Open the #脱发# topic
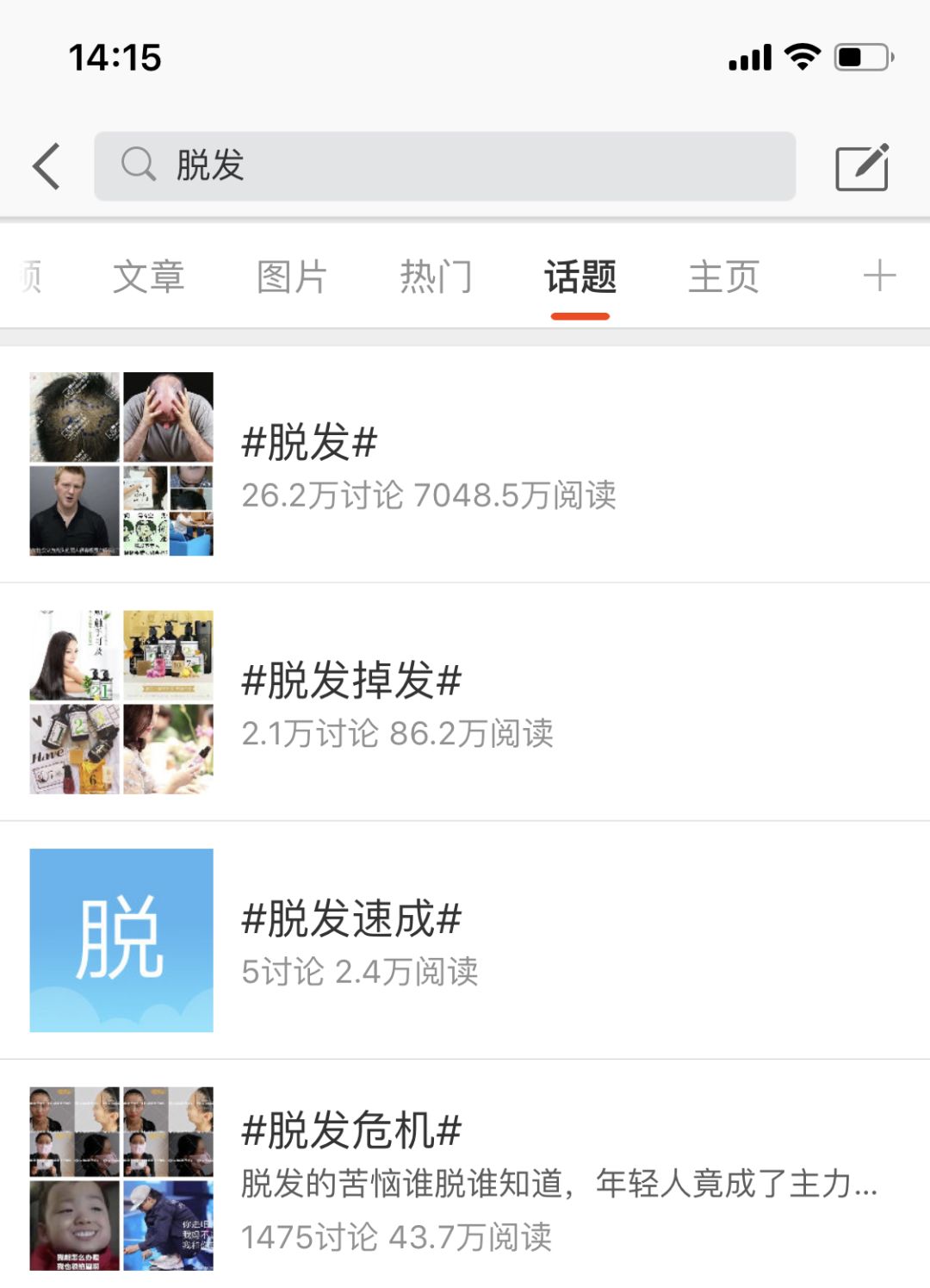The image size is (930, 1288). pyautogui.click(x=465, y=464)
